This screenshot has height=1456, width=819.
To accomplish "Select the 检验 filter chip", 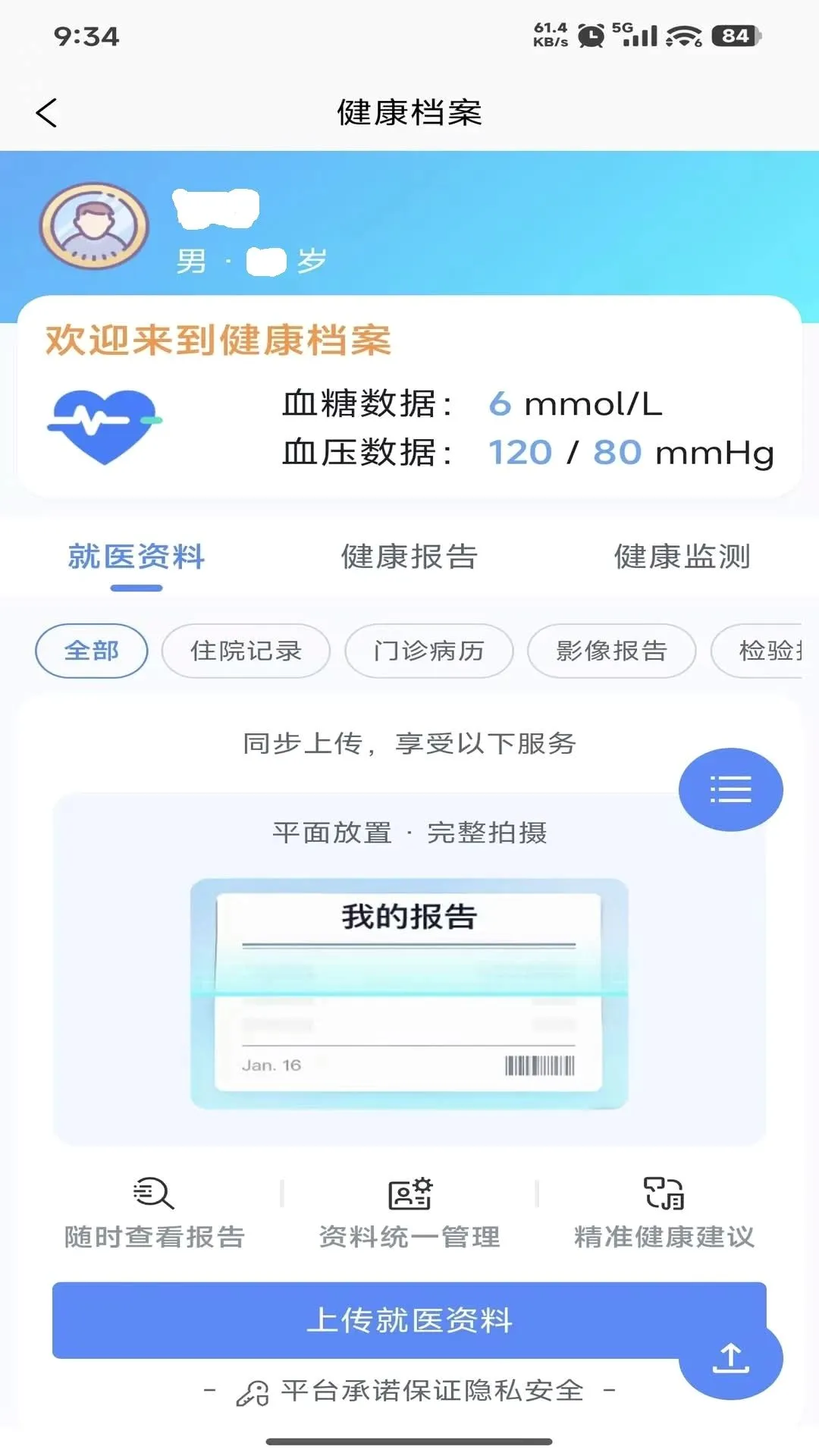I will tap(758, 651).
